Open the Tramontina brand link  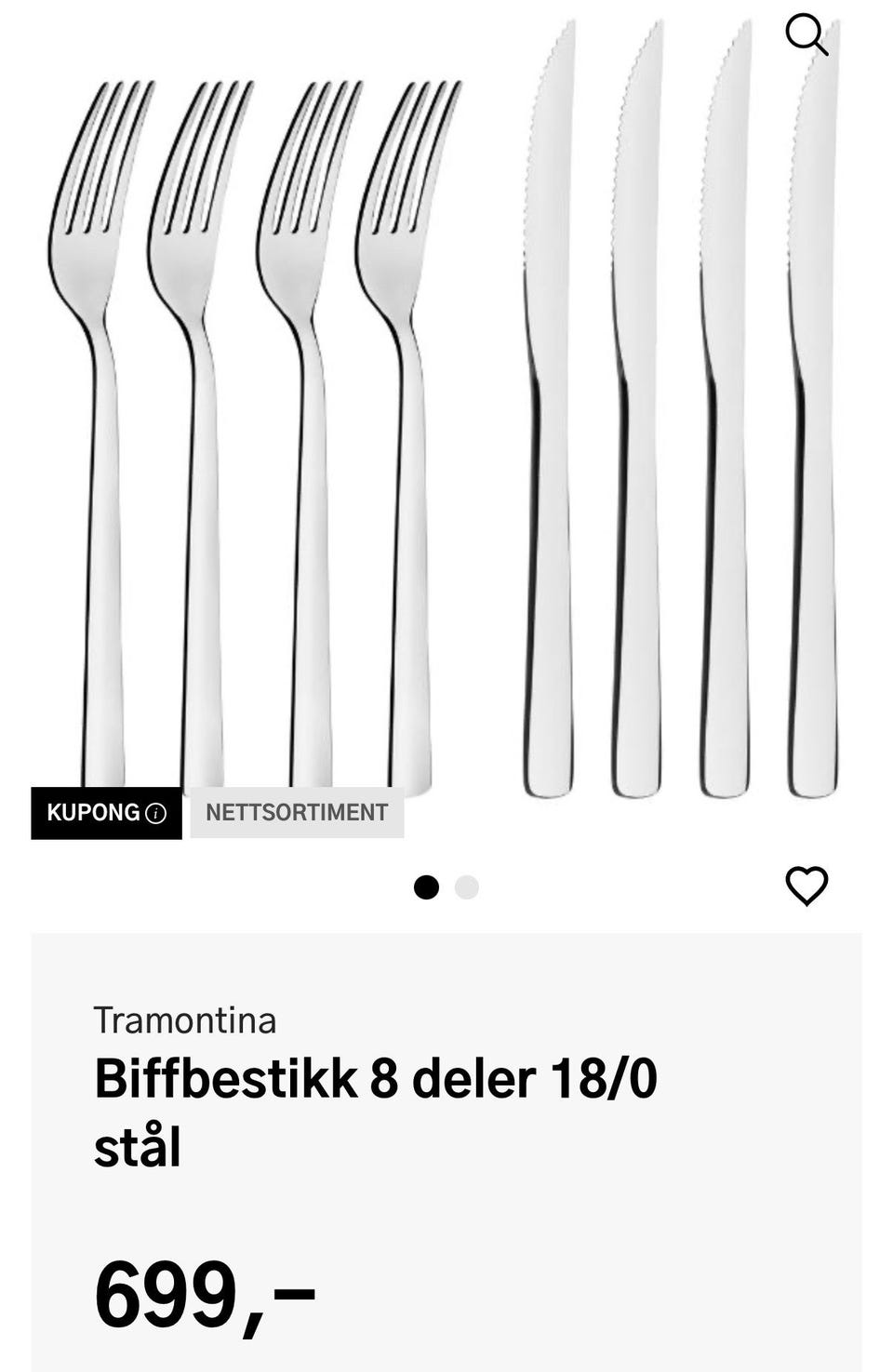click(x=186, y=1020)
